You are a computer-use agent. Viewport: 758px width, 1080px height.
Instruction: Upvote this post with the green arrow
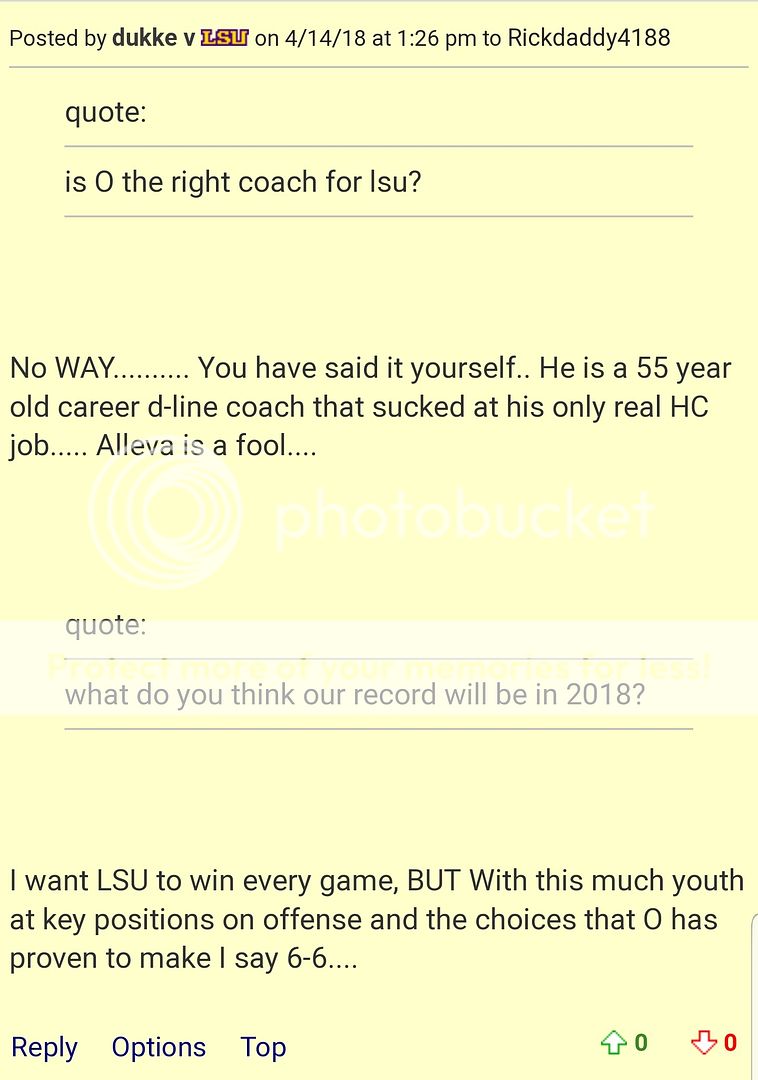click(613, 1043)
